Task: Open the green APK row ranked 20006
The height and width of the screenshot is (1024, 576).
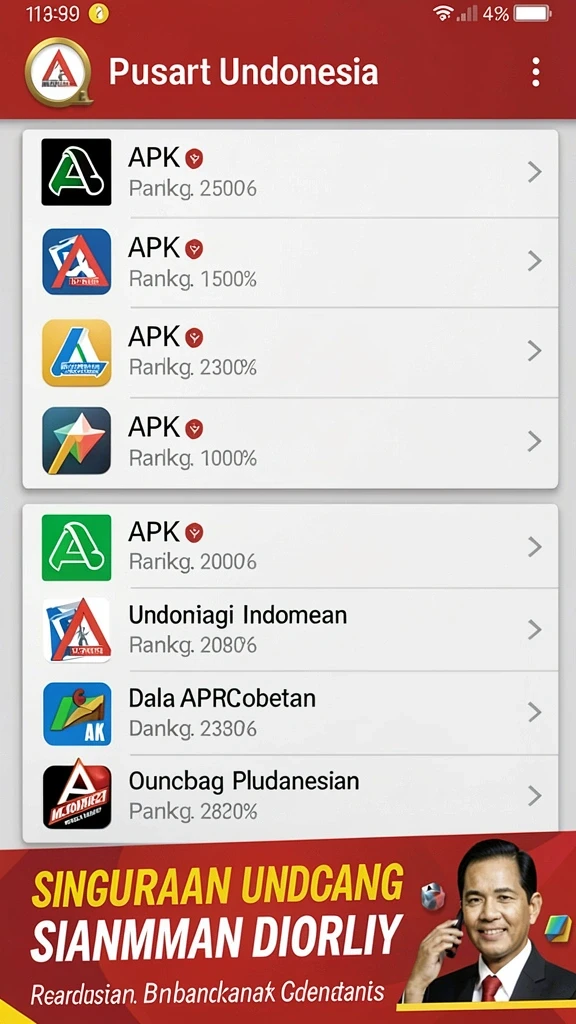Action: [x=291, y=547]
